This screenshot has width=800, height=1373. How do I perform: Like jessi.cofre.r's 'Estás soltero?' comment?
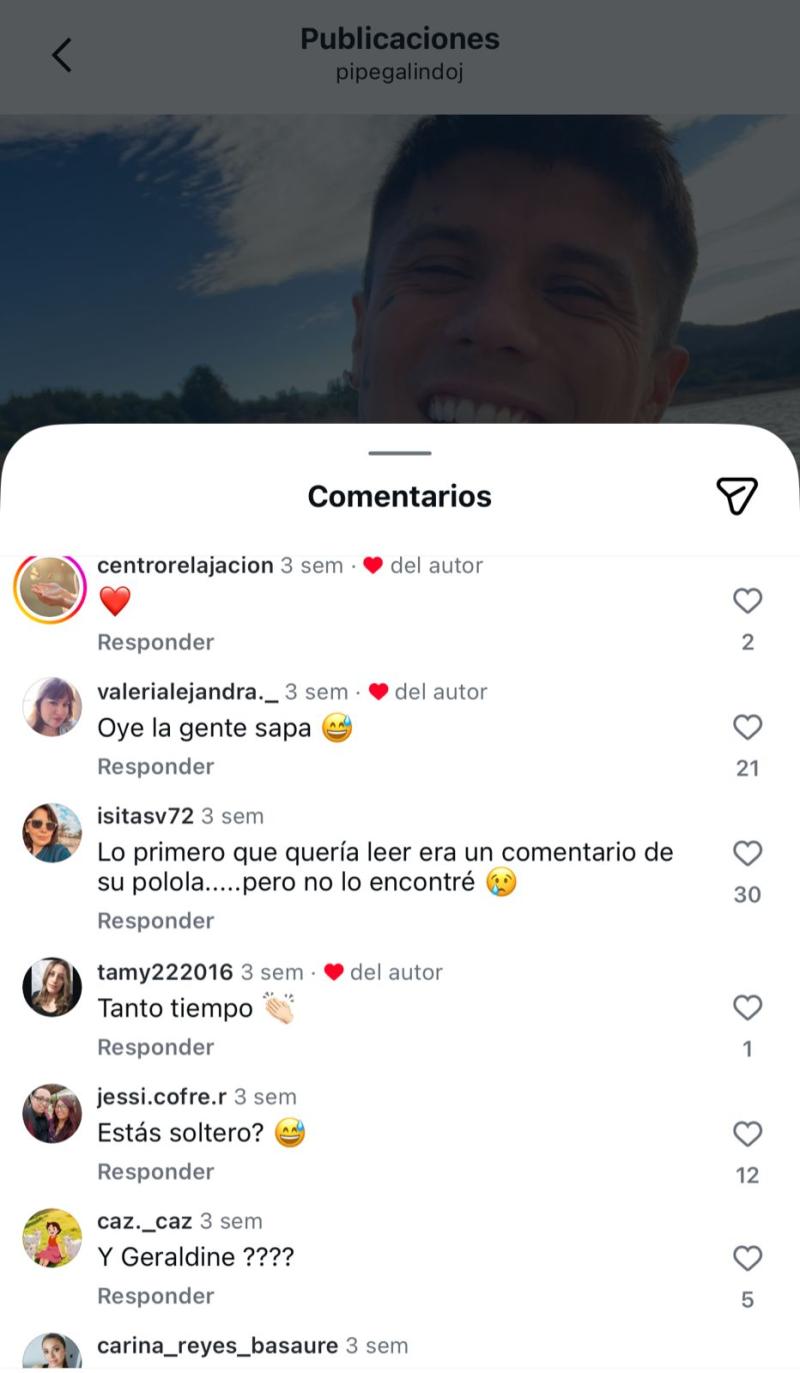click(x=747, y=1134)
